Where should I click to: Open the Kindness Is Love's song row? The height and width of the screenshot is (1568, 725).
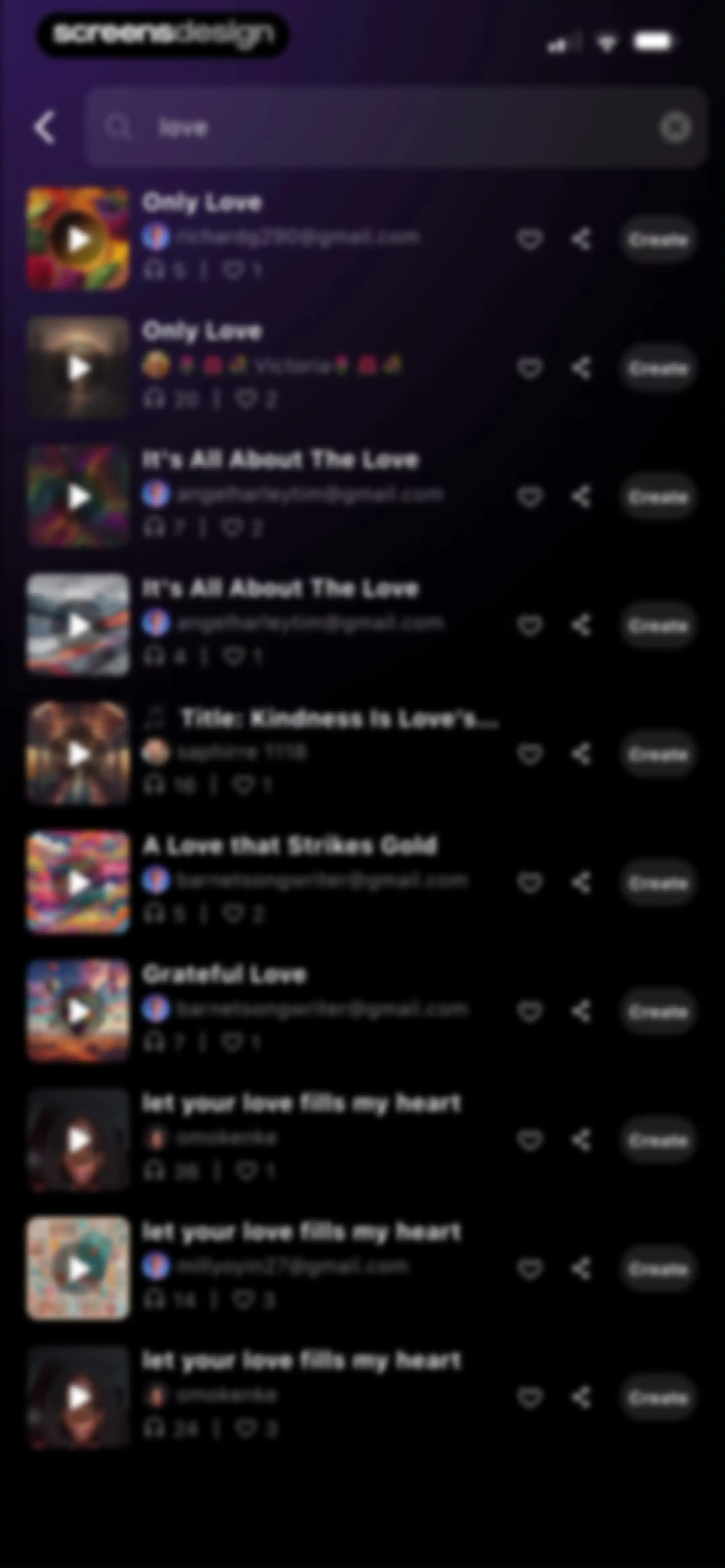click(x=362, y=753)
